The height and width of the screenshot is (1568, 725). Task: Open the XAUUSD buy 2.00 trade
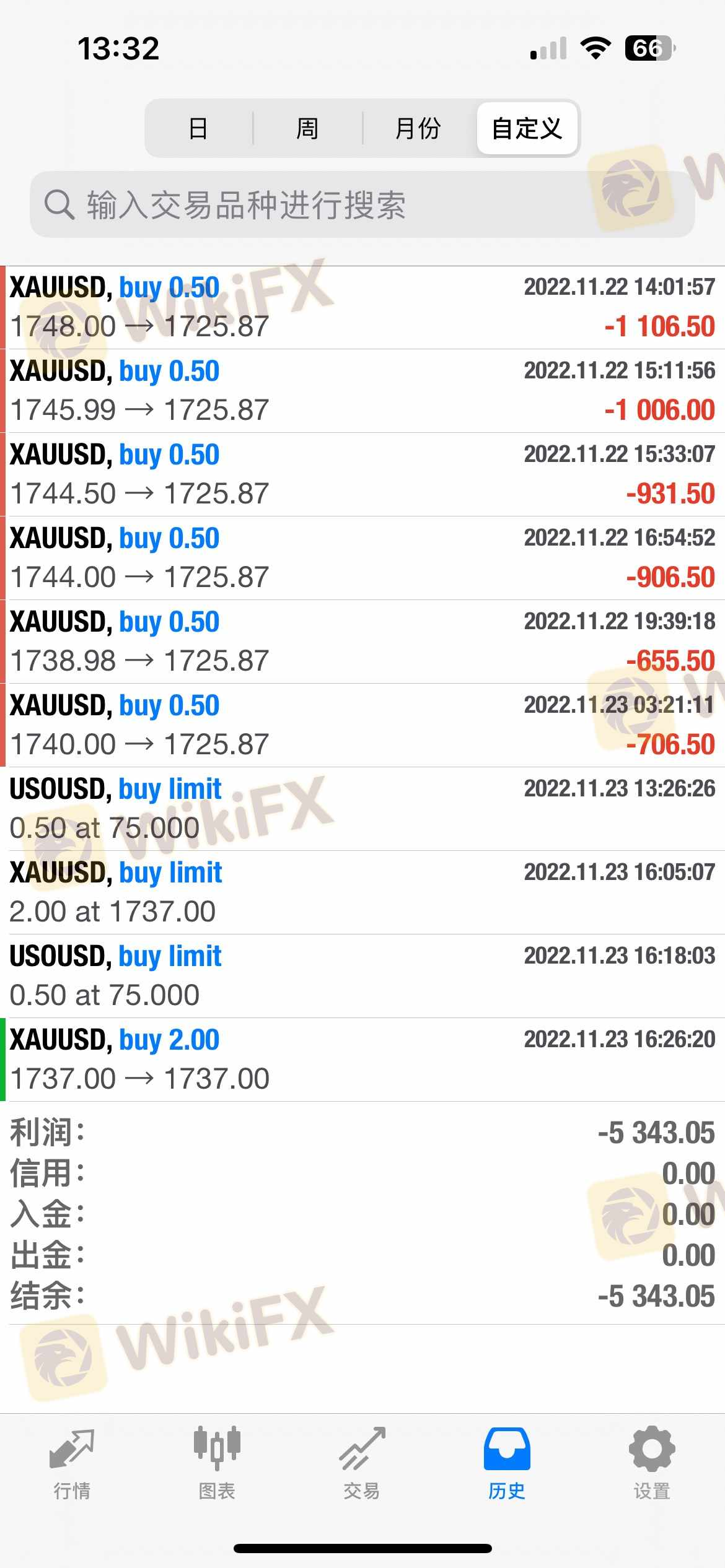pos(362,1060)
